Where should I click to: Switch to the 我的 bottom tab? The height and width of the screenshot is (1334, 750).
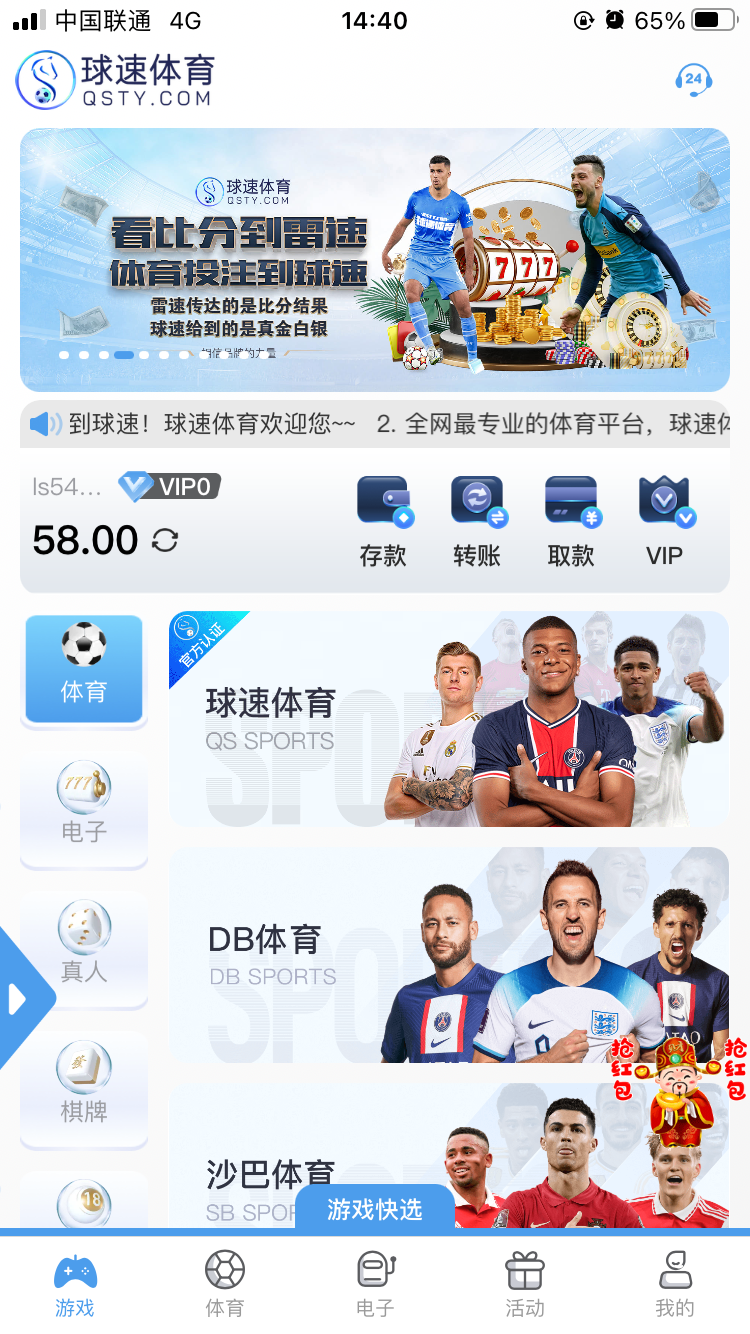[675, 1285]
